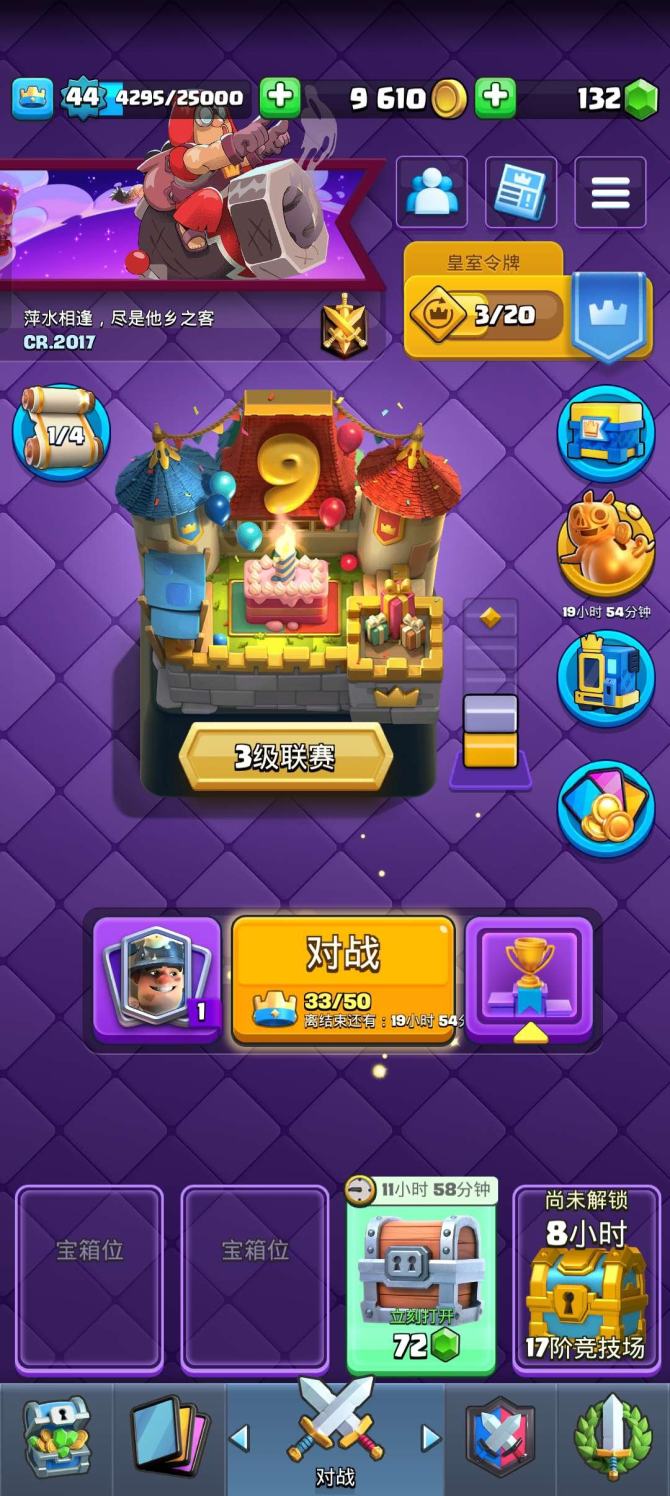The image size is (670, 1496).
Task: Open the golden pig offer icon
Action: click(x=605, y=545)
